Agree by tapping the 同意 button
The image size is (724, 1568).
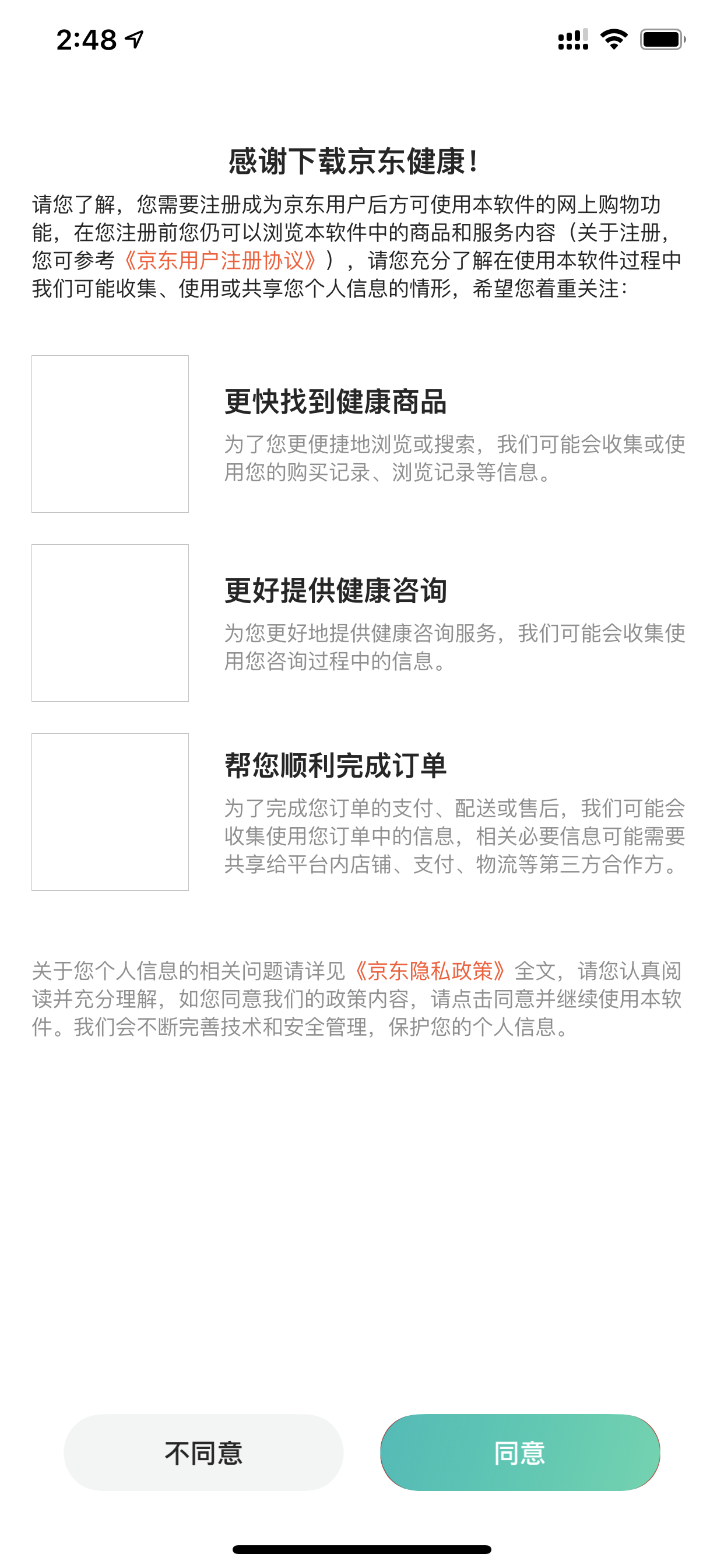point(519,1453)
